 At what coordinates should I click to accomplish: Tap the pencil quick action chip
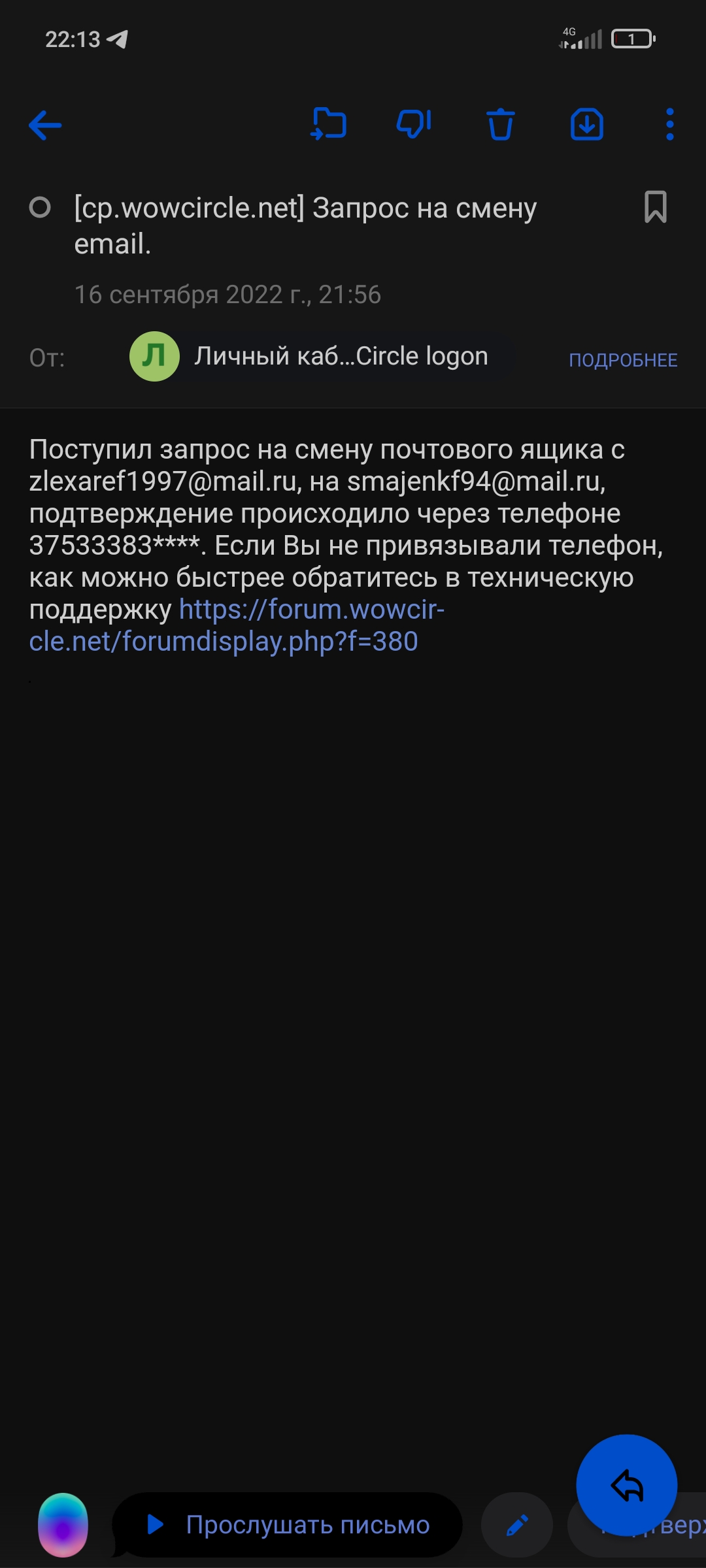(517, 1525)
